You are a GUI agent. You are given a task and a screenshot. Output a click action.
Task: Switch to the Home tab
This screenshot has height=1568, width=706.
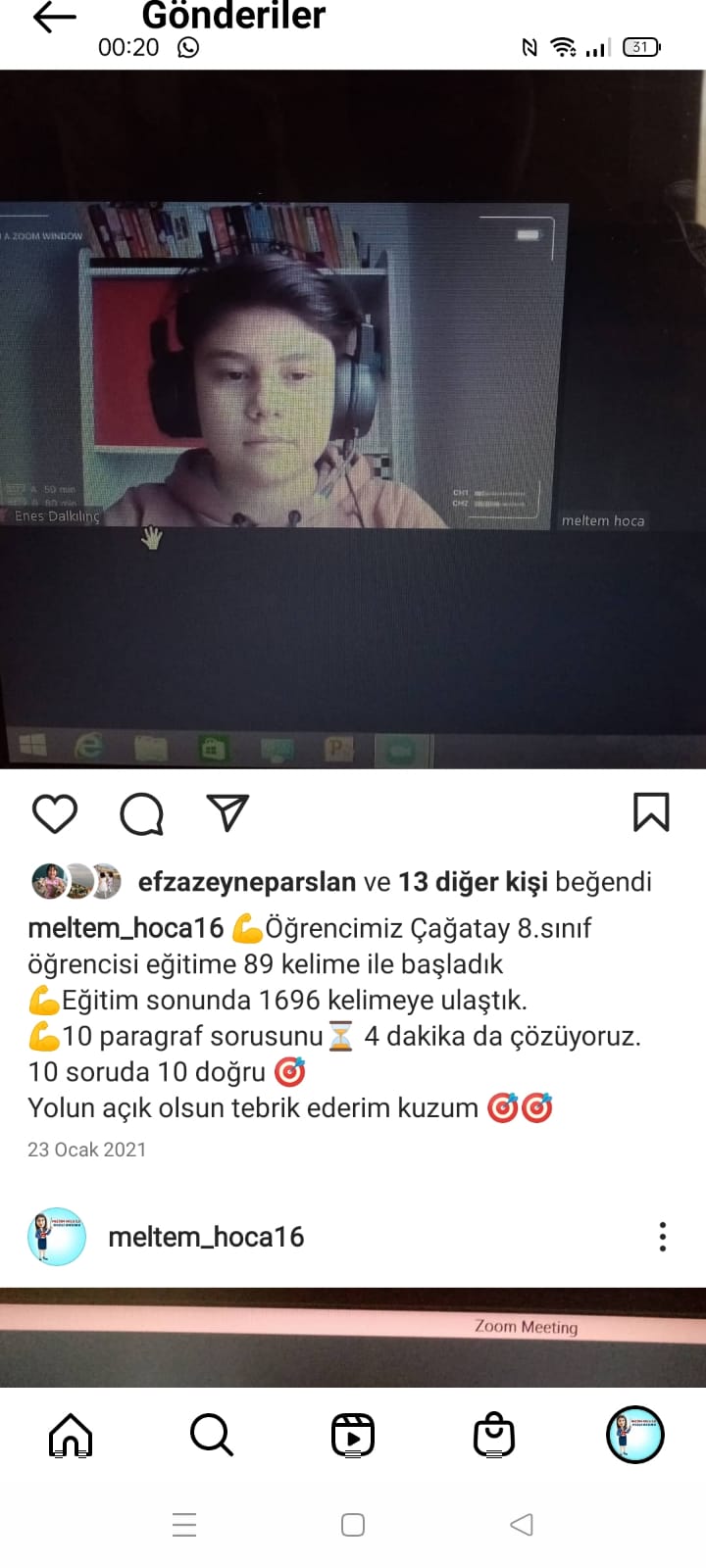pyautogui.click(x=71, y=1436)
